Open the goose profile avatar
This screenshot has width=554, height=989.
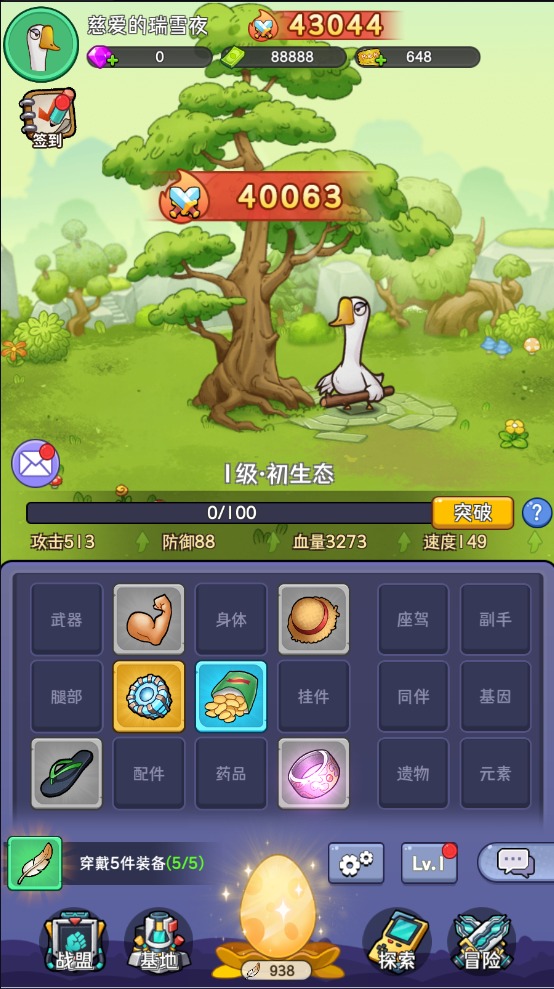click(x=41, y=44)
